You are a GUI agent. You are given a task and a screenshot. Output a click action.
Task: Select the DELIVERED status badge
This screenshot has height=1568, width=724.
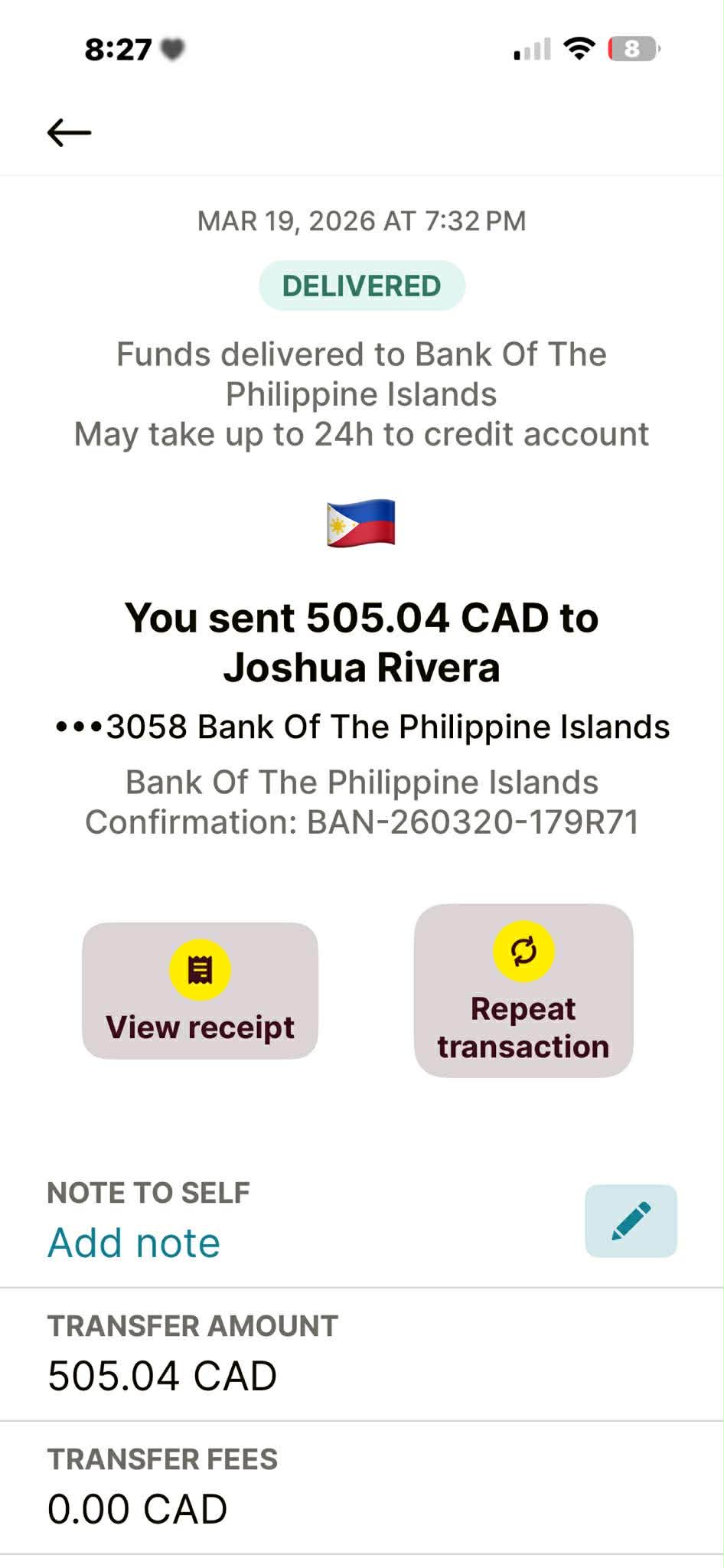coord(361,284)
